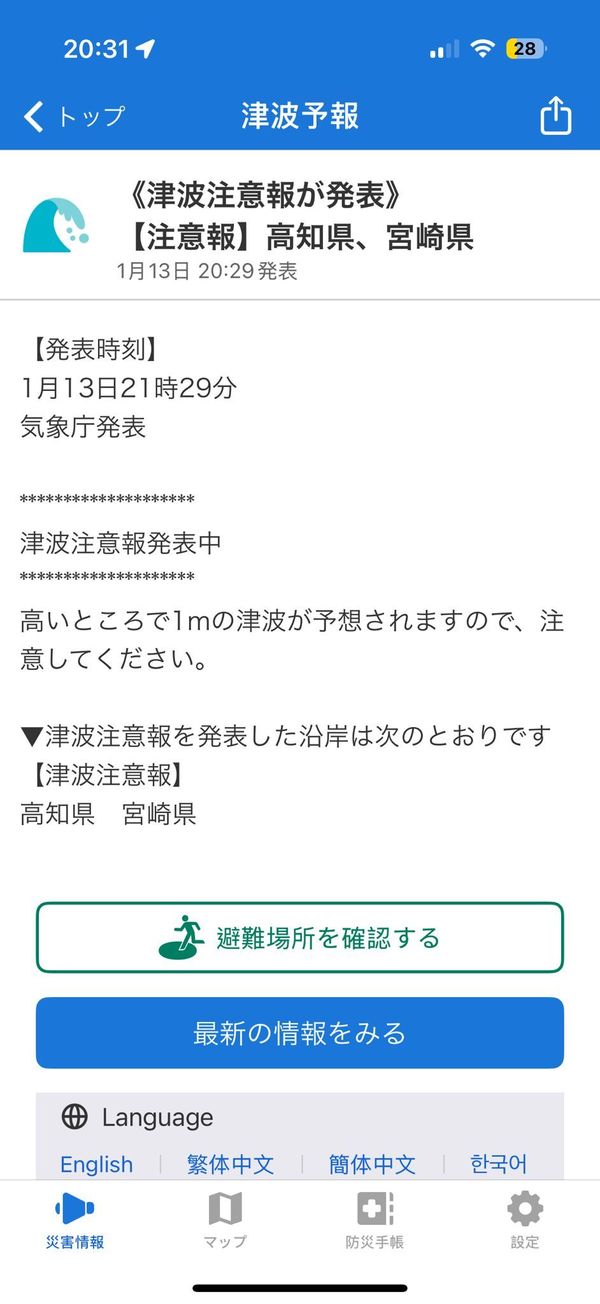The height and width of the screenshot is (1304, 600).
Task: Select 繁体中文 language
Action: point(230,1164)
